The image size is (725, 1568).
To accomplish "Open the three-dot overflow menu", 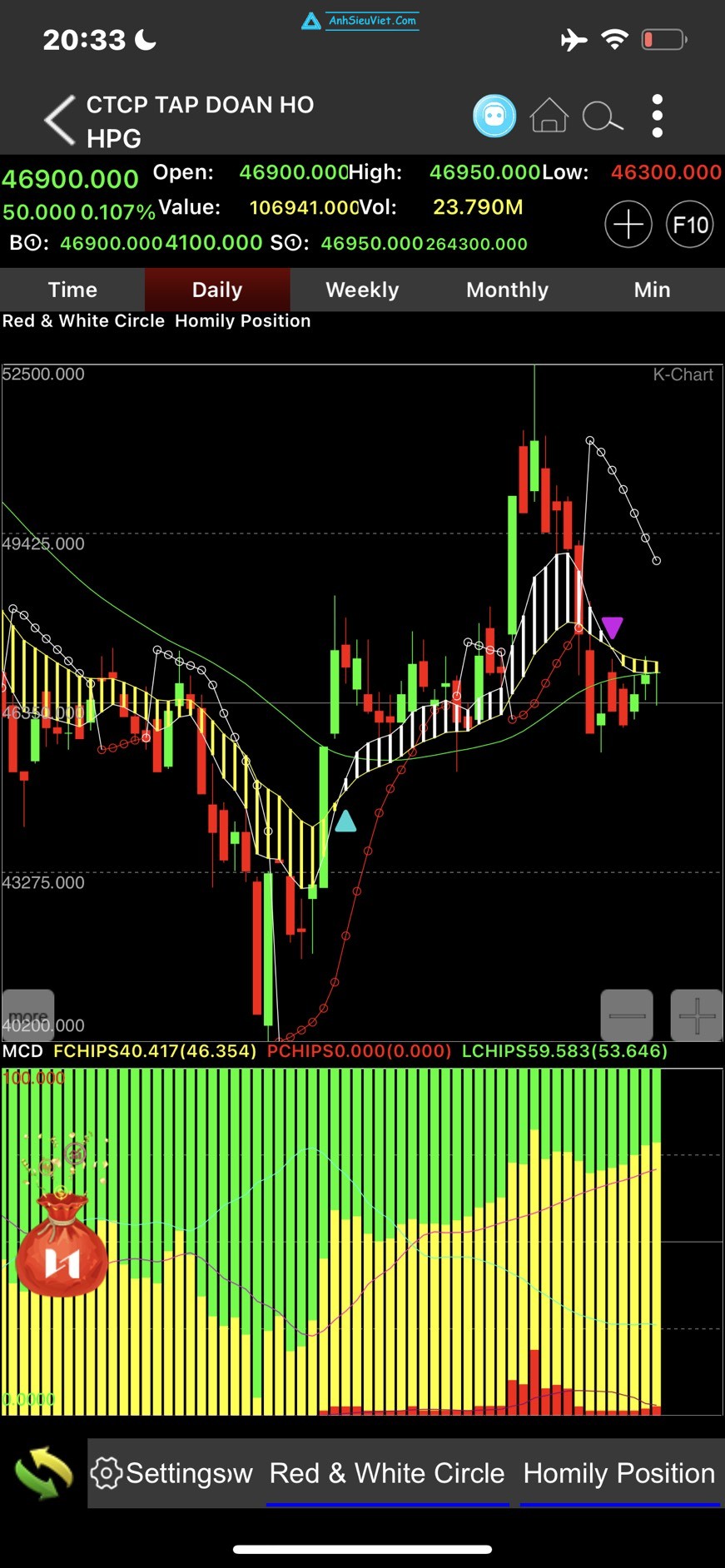I will [658, 116].
